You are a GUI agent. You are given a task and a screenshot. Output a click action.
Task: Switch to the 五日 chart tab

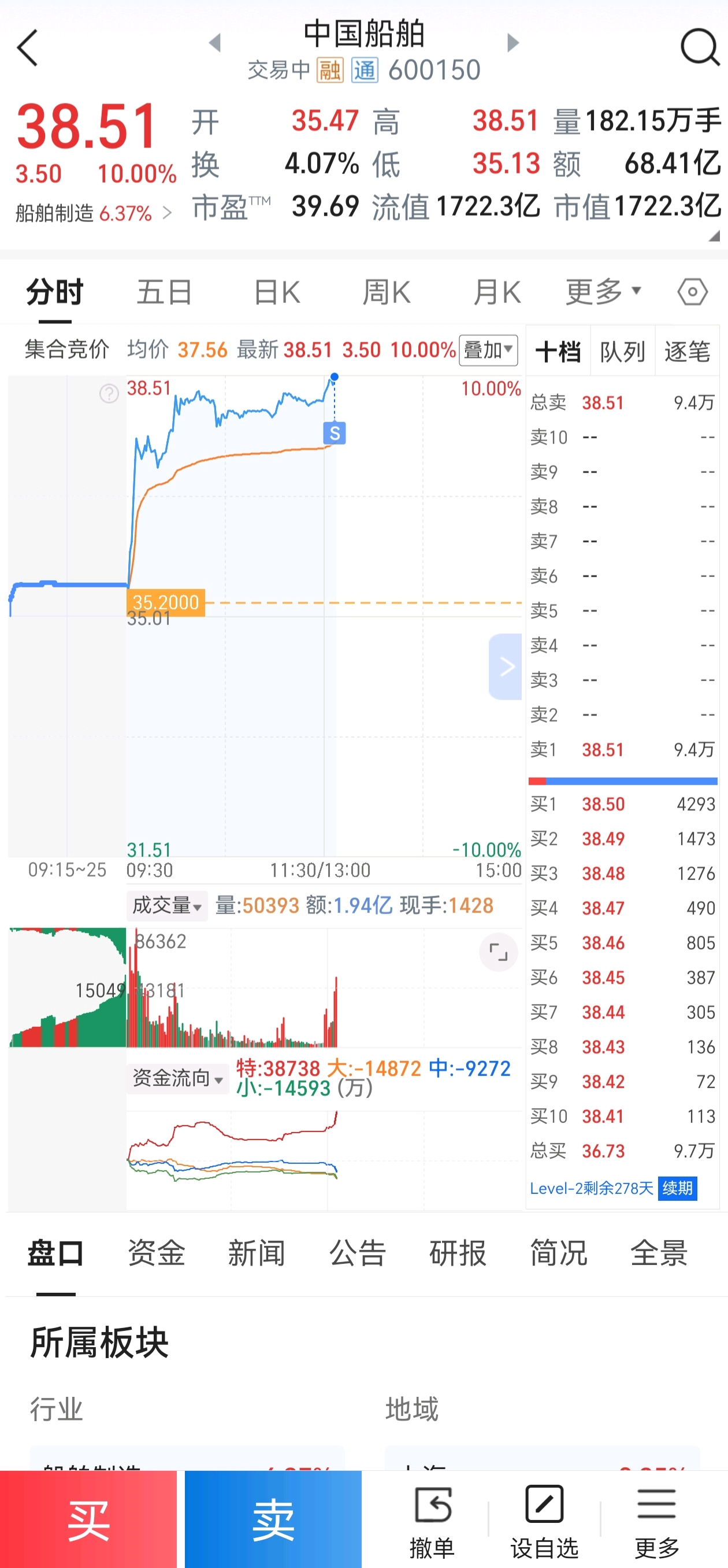(x=164, y=291)
